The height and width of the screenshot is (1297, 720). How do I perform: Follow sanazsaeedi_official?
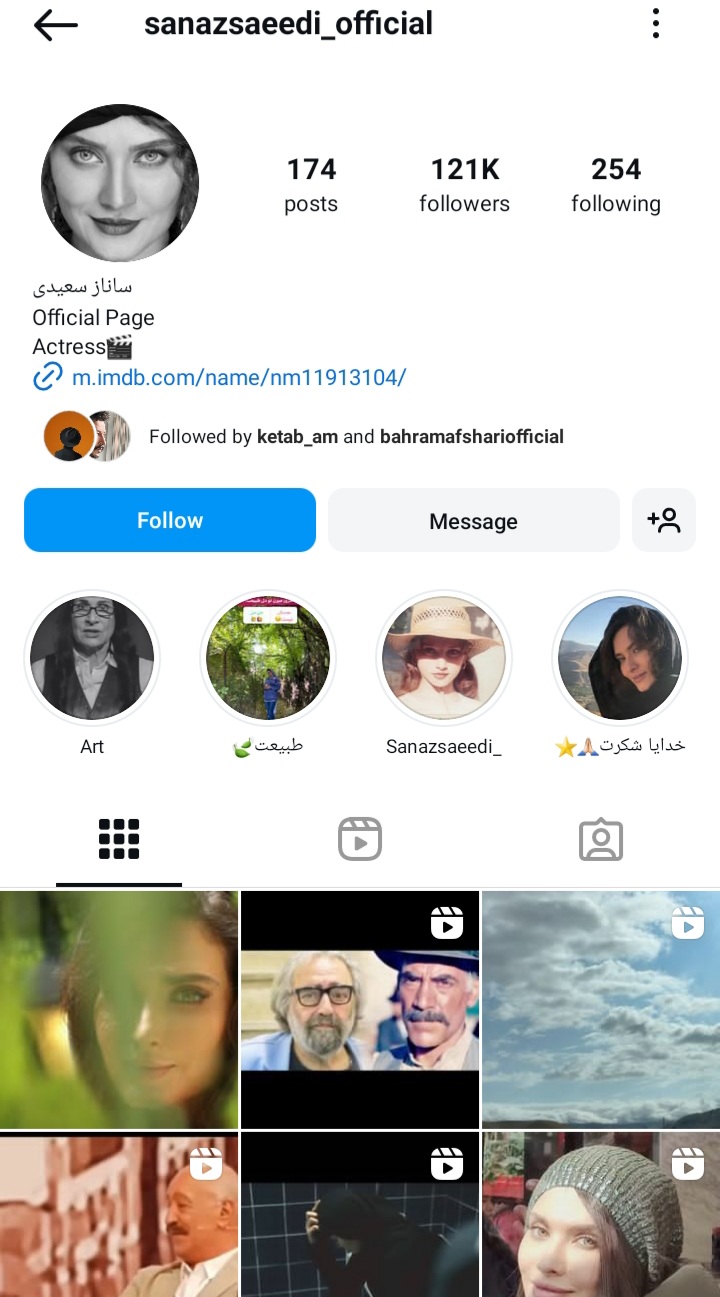coord(170,520)
